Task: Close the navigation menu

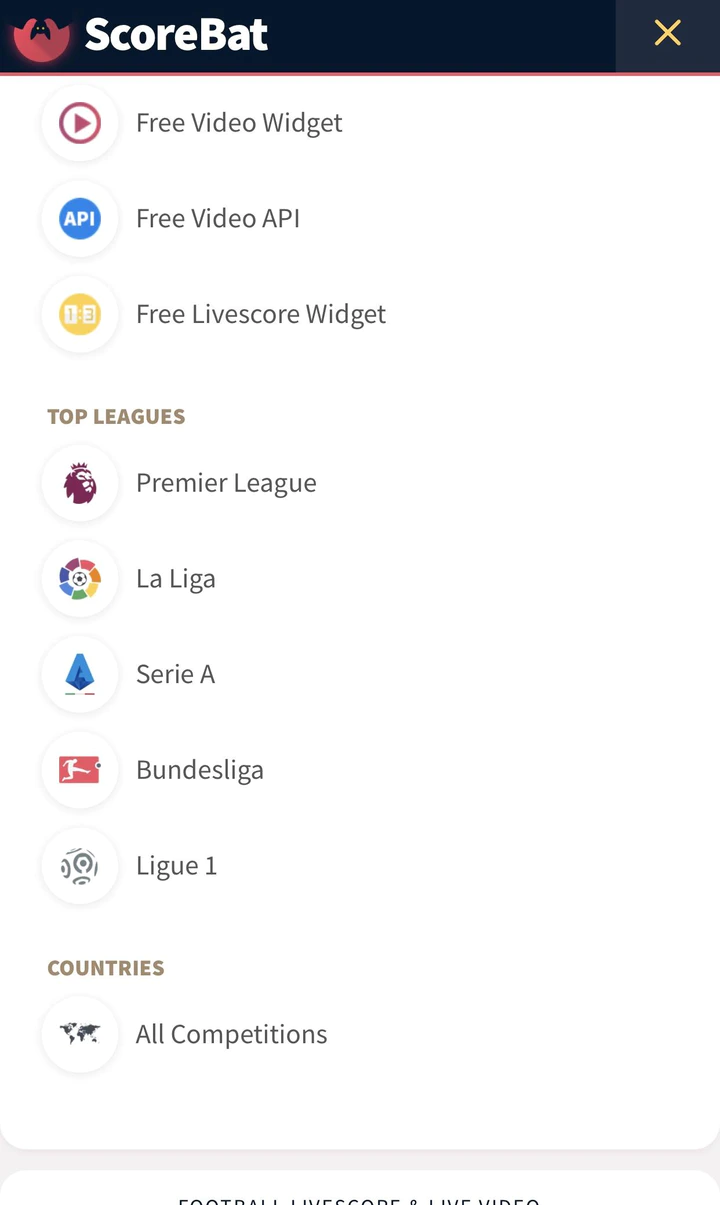Action: coord(667,34)
